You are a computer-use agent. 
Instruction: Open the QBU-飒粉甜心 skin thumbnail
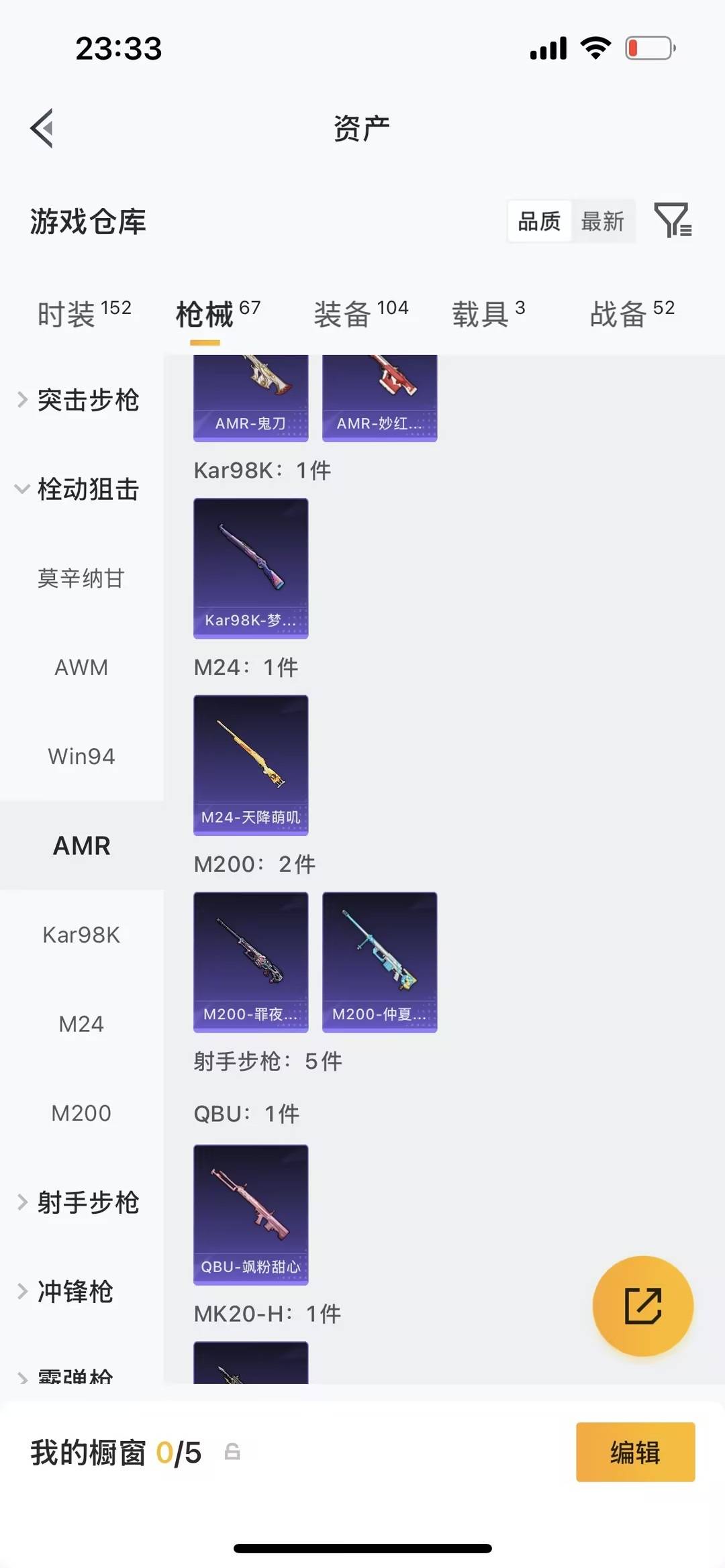250,1214
